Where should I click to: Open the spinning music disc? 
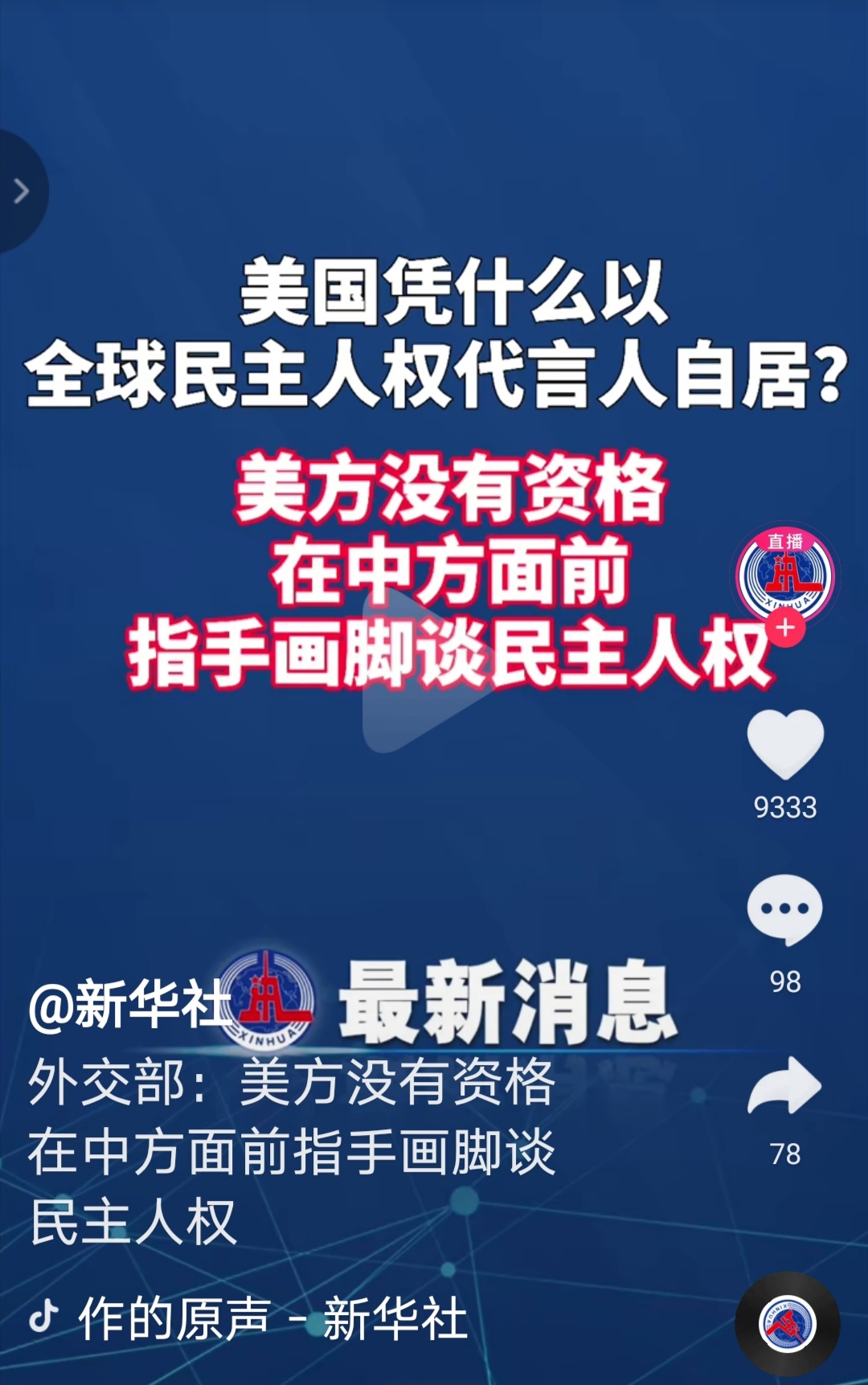(787, 1323)
